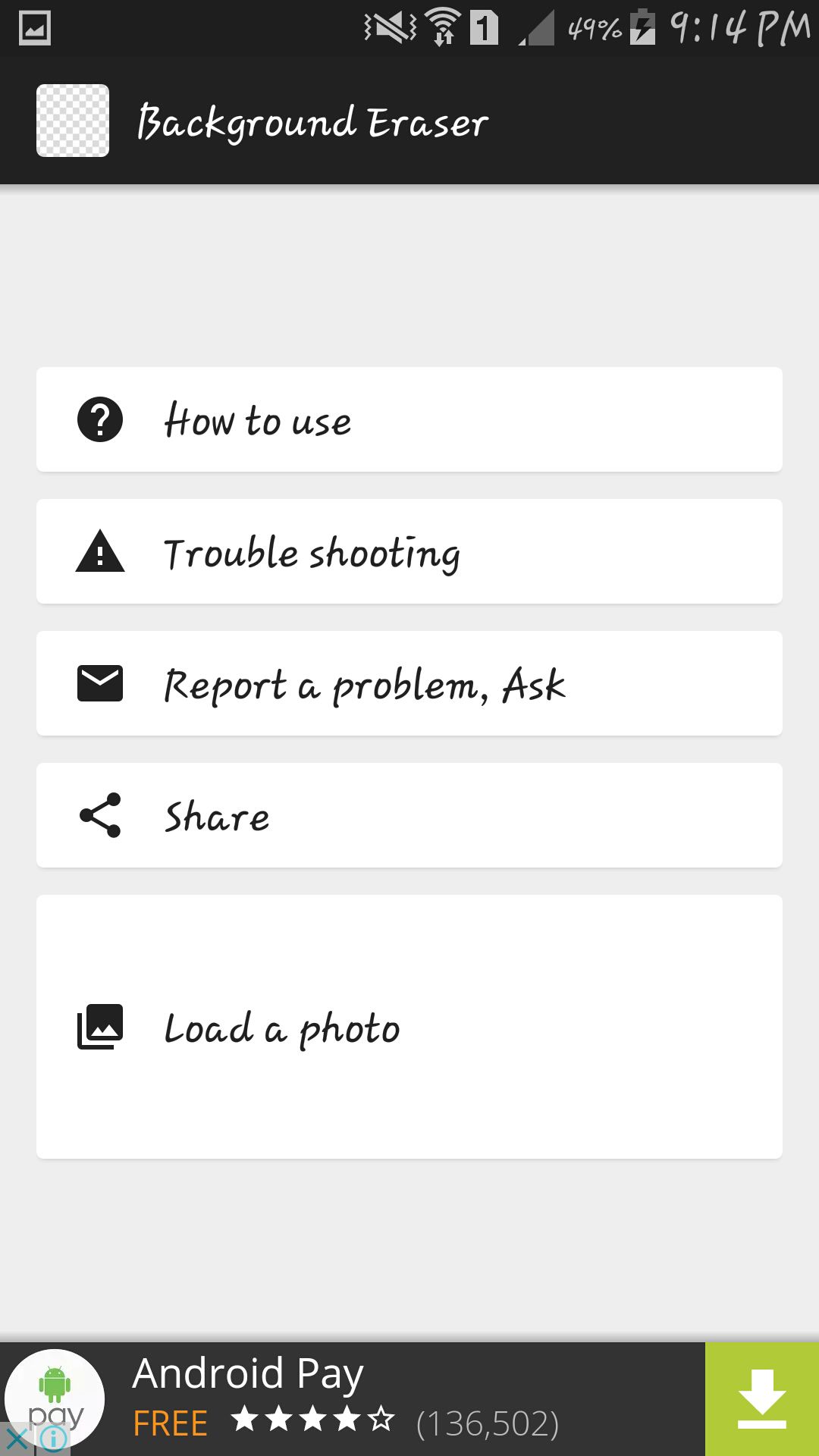Load a photo from gallery

coord(409,1027)
